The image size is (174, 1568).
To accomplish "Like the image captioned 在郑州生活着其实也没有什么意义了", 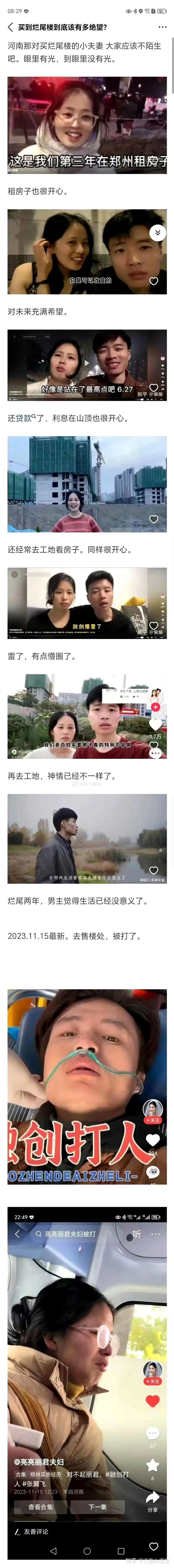I will (x=154, y=870).
